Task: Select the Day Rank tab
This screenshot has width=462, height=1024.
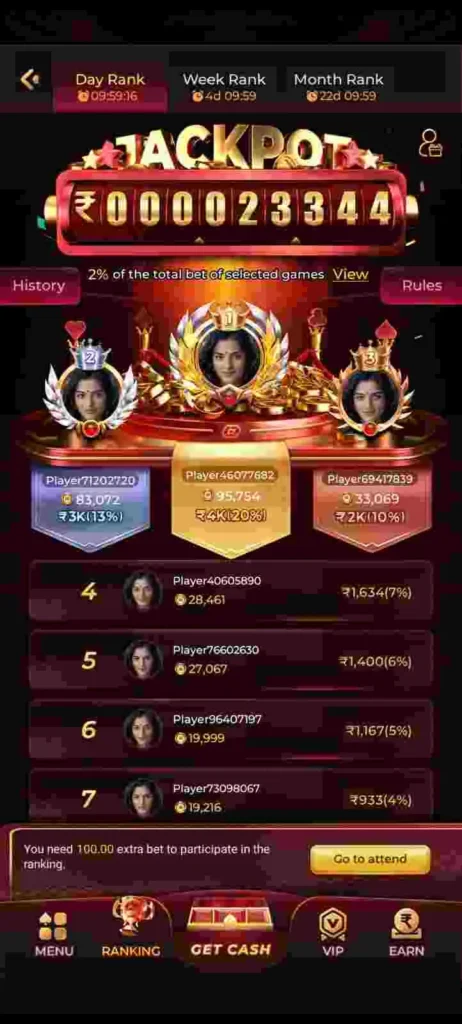Action: 110,87
